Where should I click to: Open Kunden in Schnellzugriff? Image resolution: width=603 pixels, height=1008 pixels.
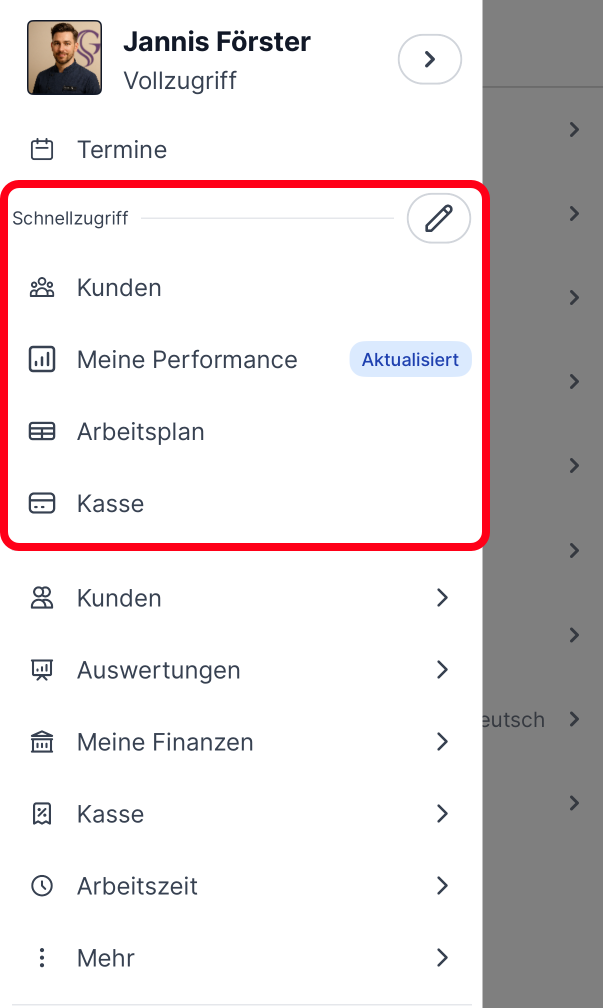coord(119,288)
